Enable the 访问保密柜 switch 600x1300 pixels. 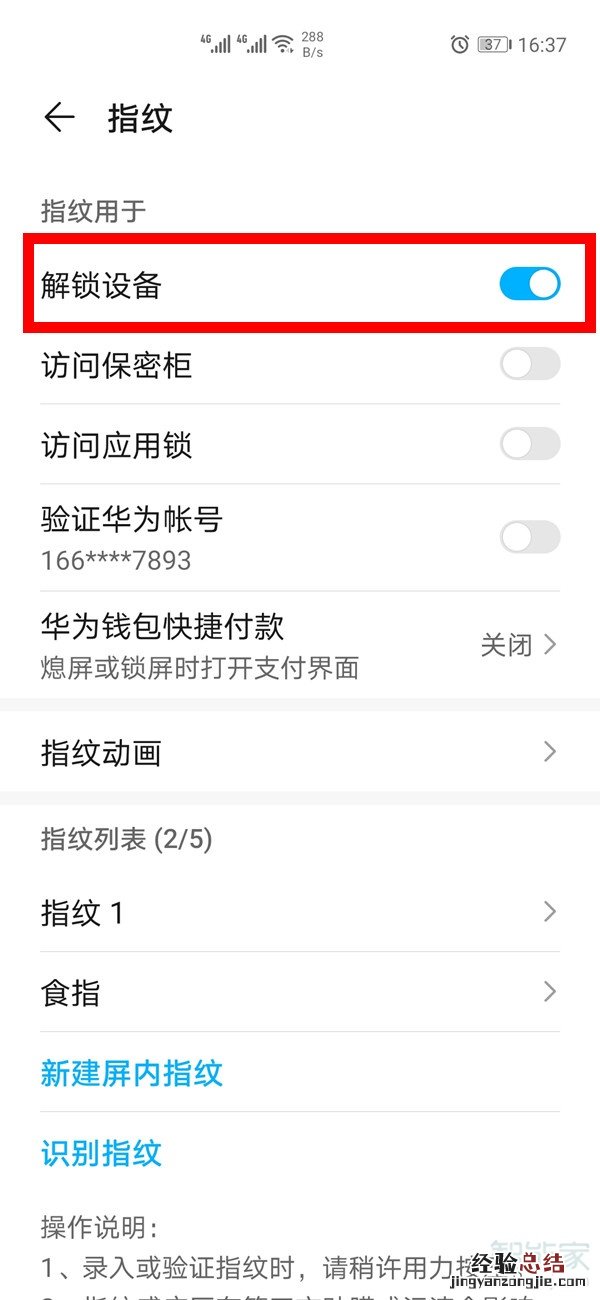click(529, 365)
